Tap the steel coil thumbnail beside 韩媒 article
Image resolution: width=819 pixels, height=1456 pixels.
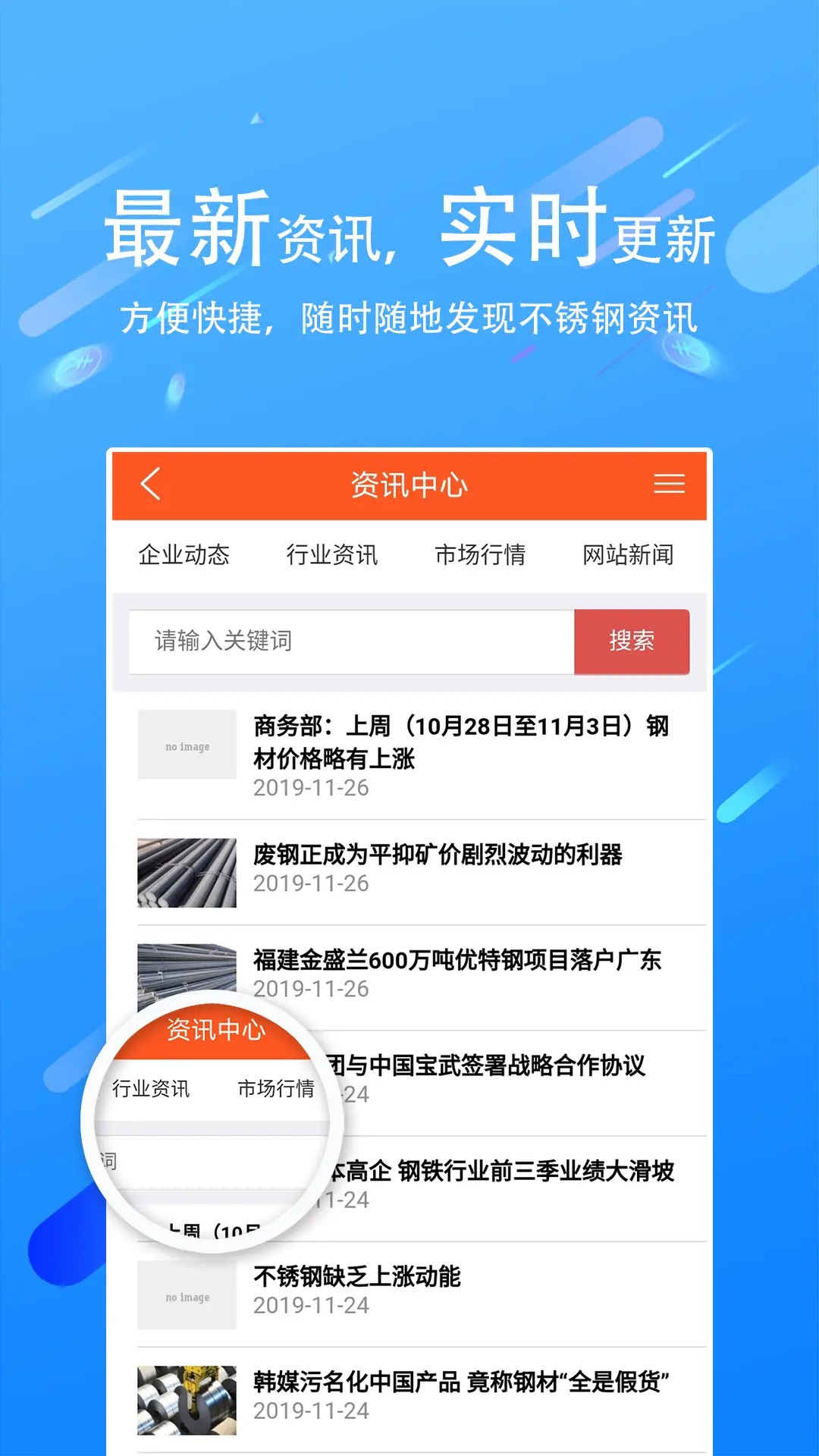point(187,1401)
